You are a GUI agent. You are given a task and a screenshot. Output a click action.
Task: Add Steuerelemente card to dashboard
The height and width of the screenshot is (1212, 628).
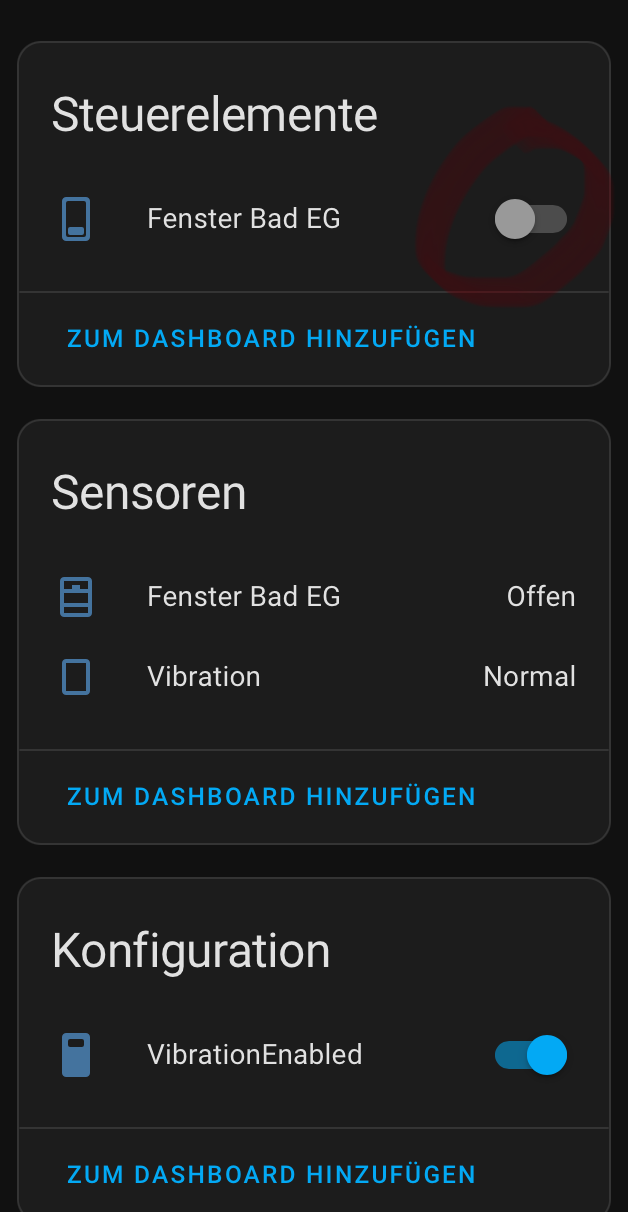[x=271, y=338]
